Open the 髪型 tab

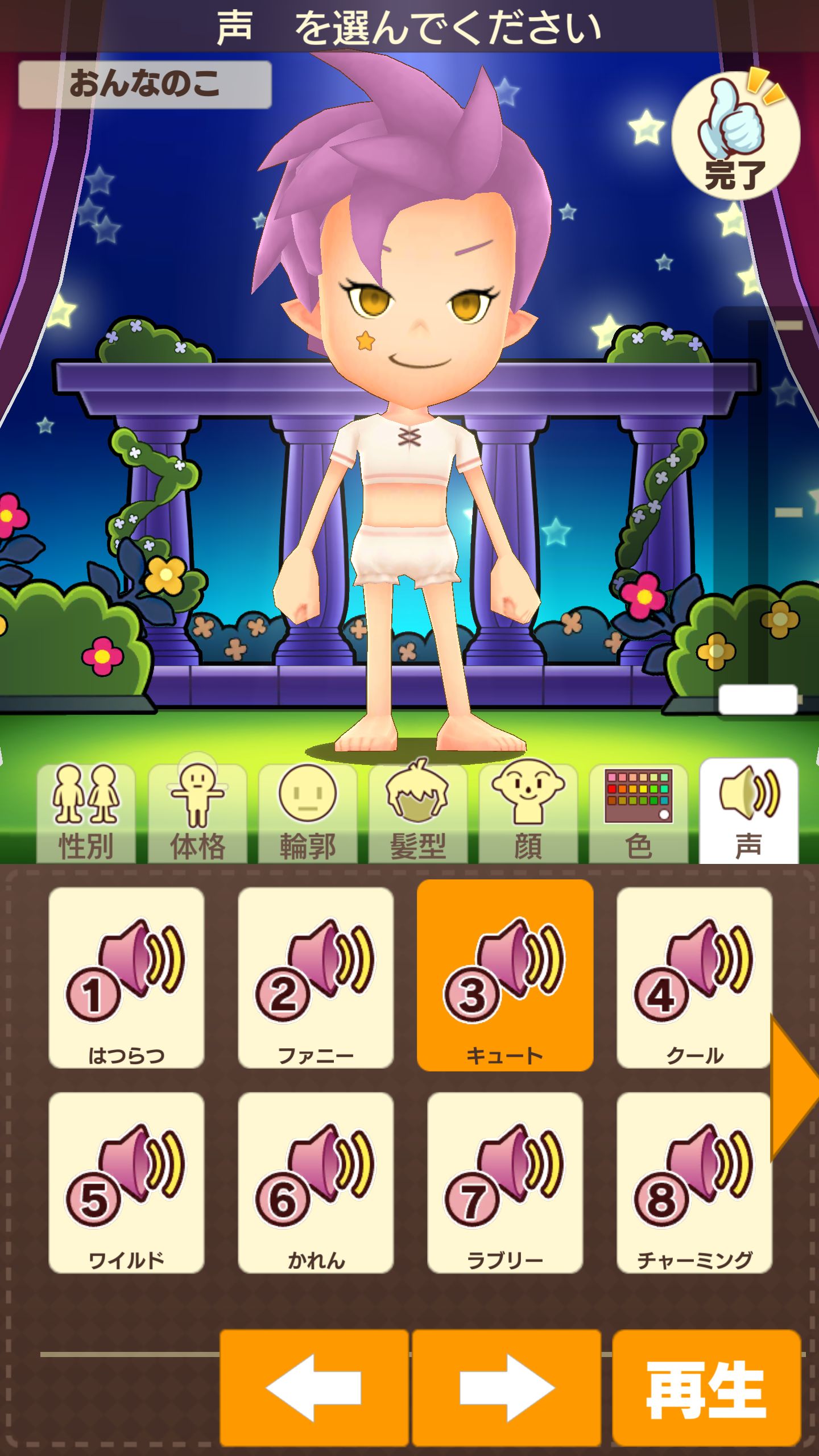coord(418,814)
